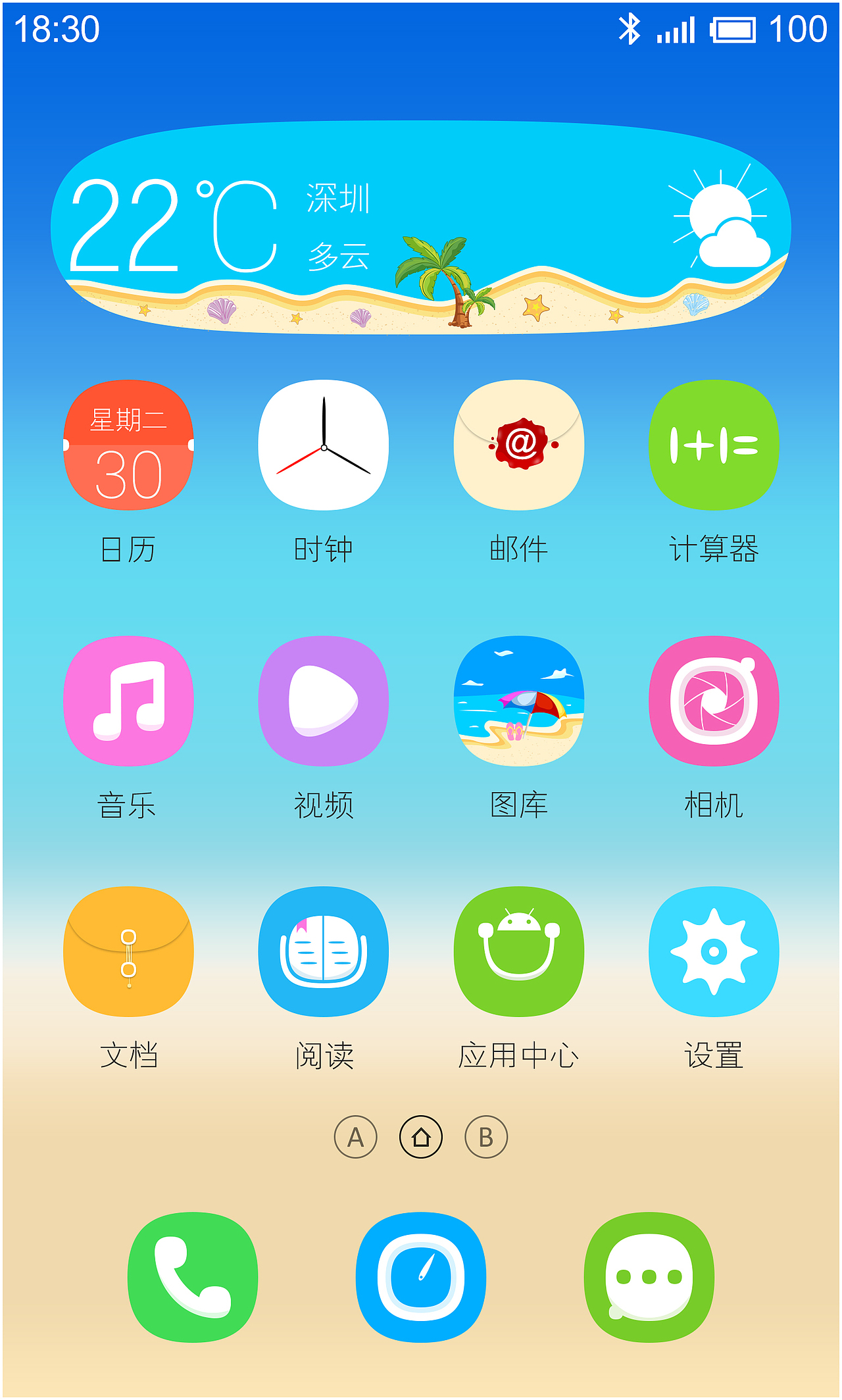Launch the 相机 camera app

click(x=713, y=702)
